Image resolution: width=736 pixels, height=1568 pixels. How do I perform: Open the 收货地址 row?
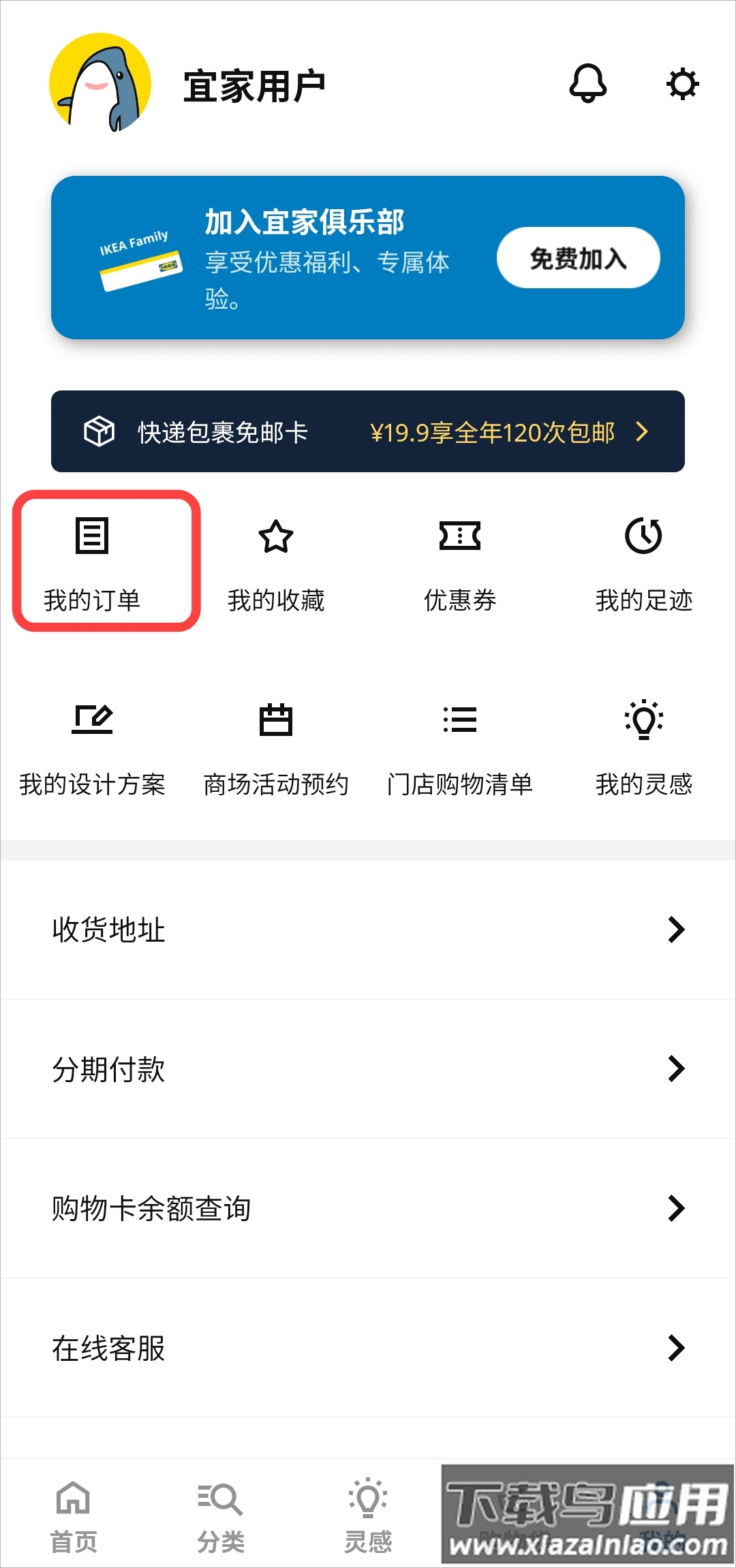[x=368, y=929]
